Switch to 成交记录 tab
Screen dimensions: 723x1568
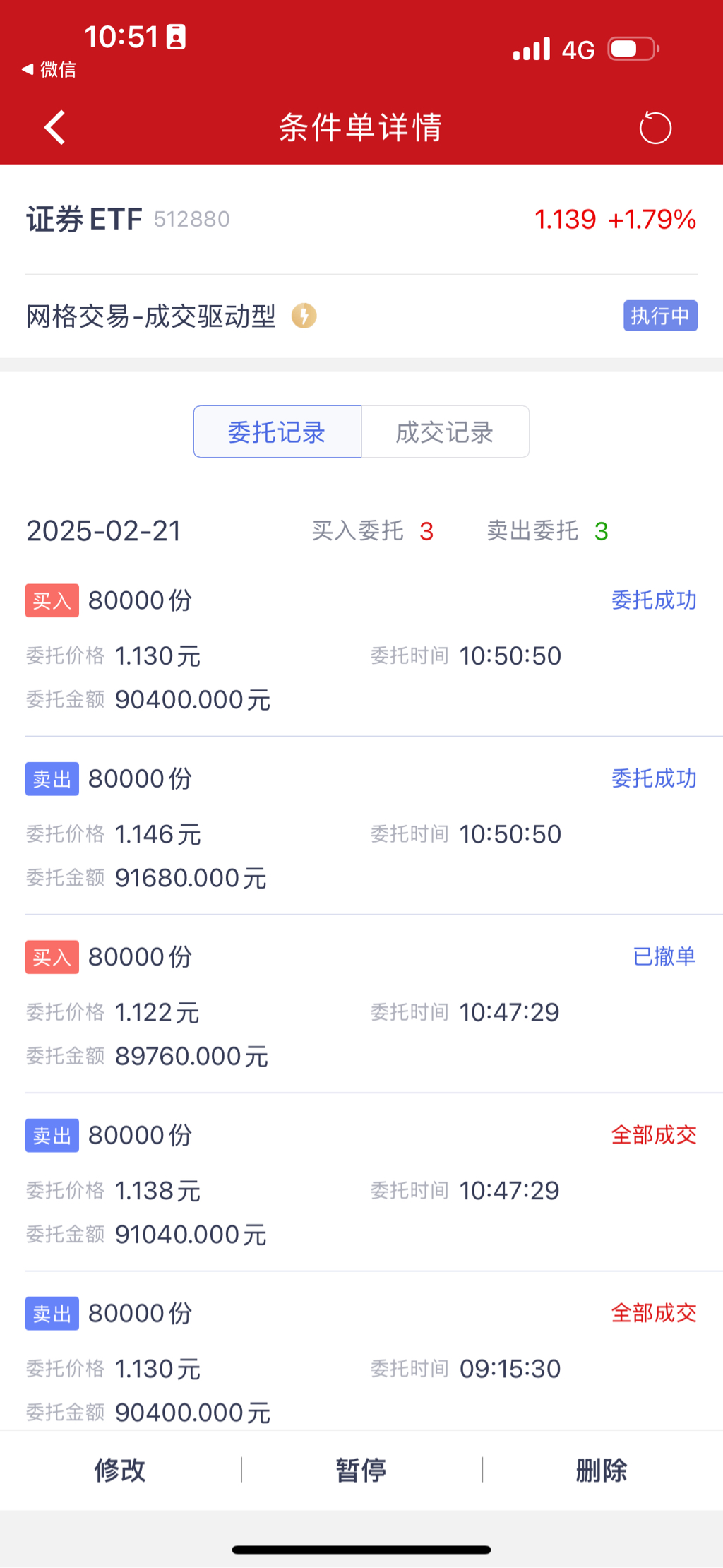445,432
